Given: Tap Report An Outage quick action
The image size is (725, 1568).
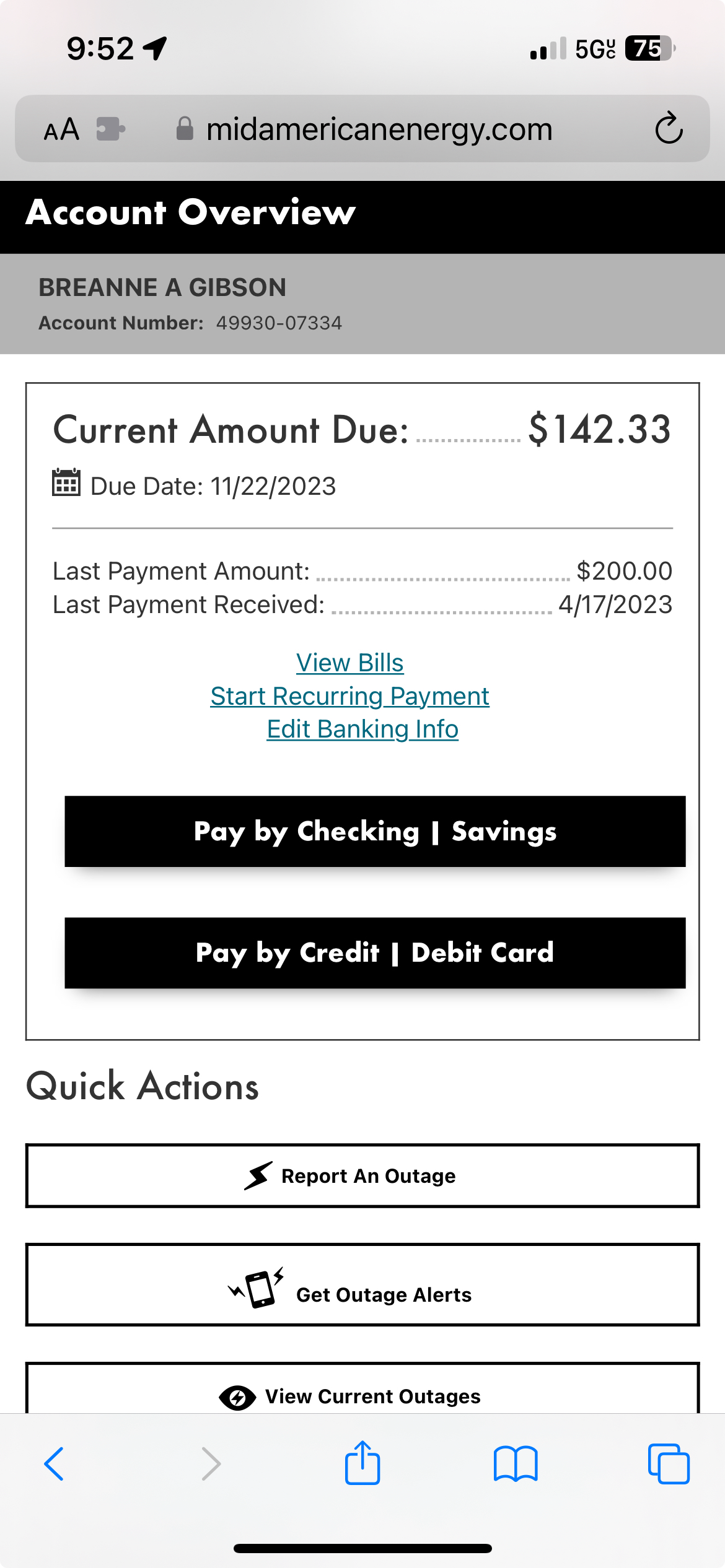Looking at the screenshot, I should (x=362, y=1175).
